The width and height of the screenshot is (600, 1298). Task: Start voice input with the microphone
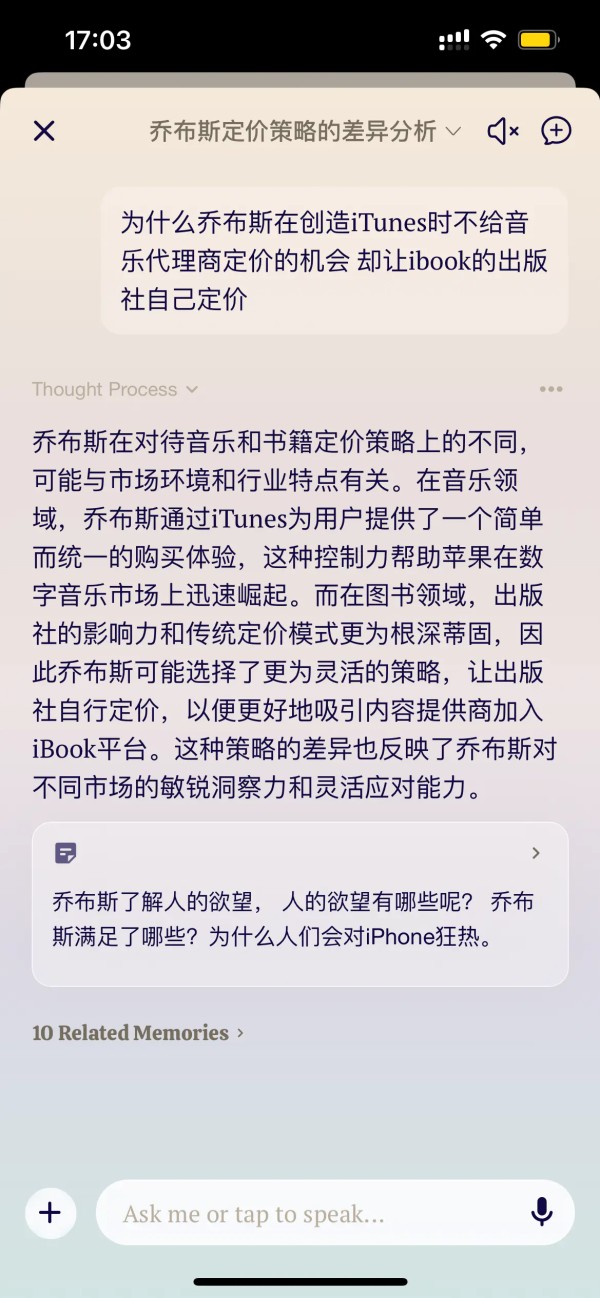541,1212
